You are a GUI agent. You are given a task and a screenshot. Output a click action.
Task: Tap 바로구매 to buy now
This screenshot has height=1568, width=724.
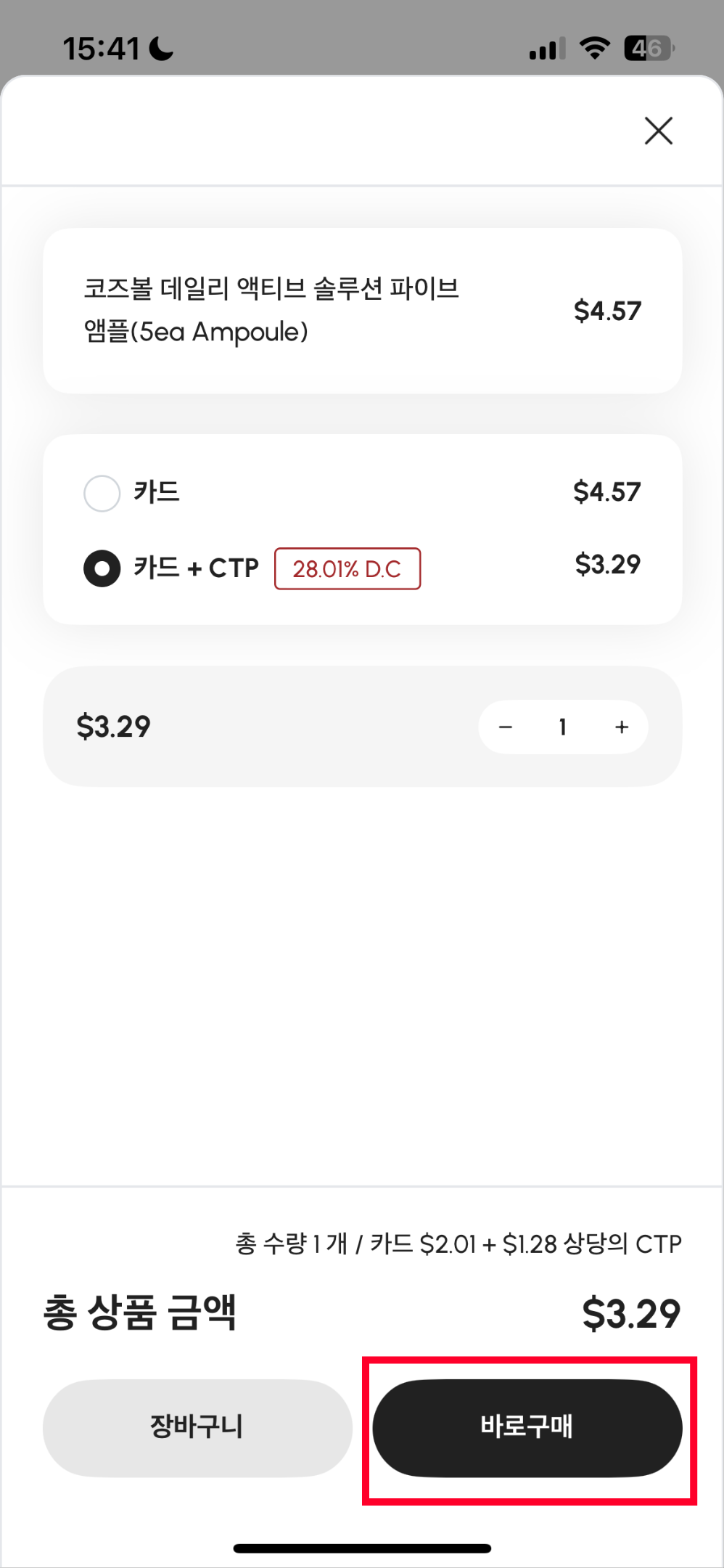coord(527,1427)
